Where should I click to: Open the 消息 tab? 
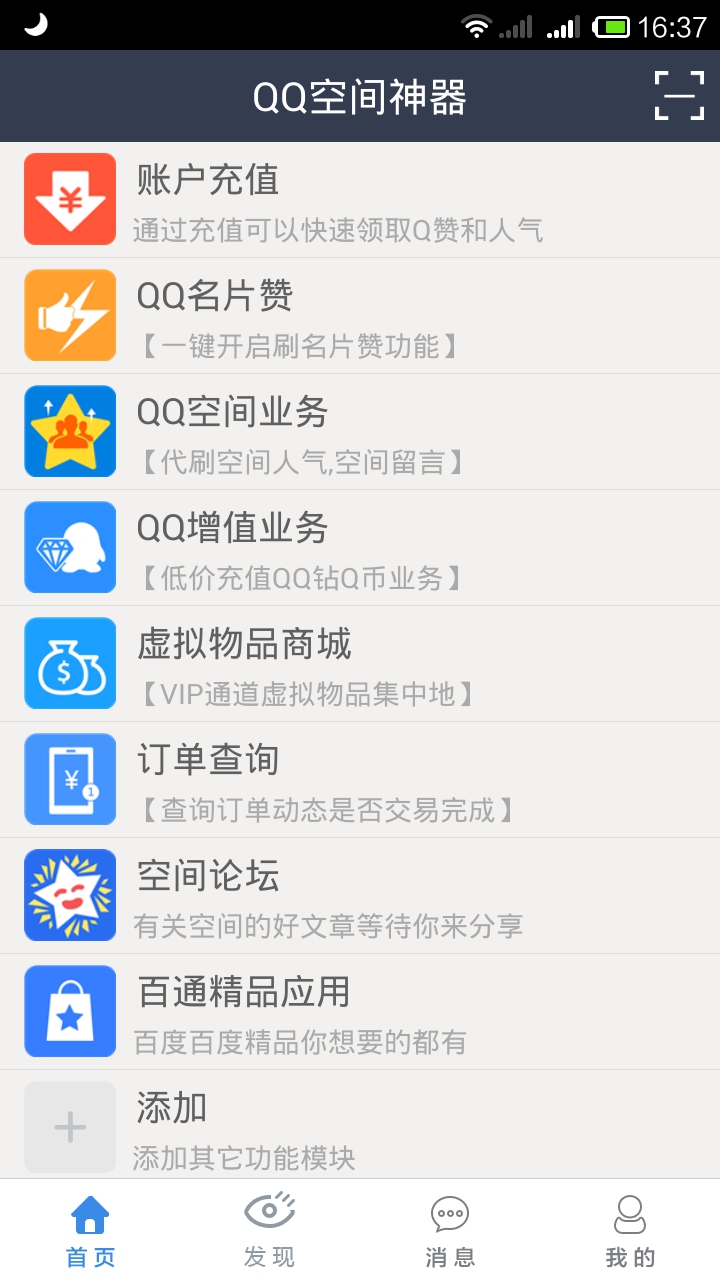[x=450, y=1228]
